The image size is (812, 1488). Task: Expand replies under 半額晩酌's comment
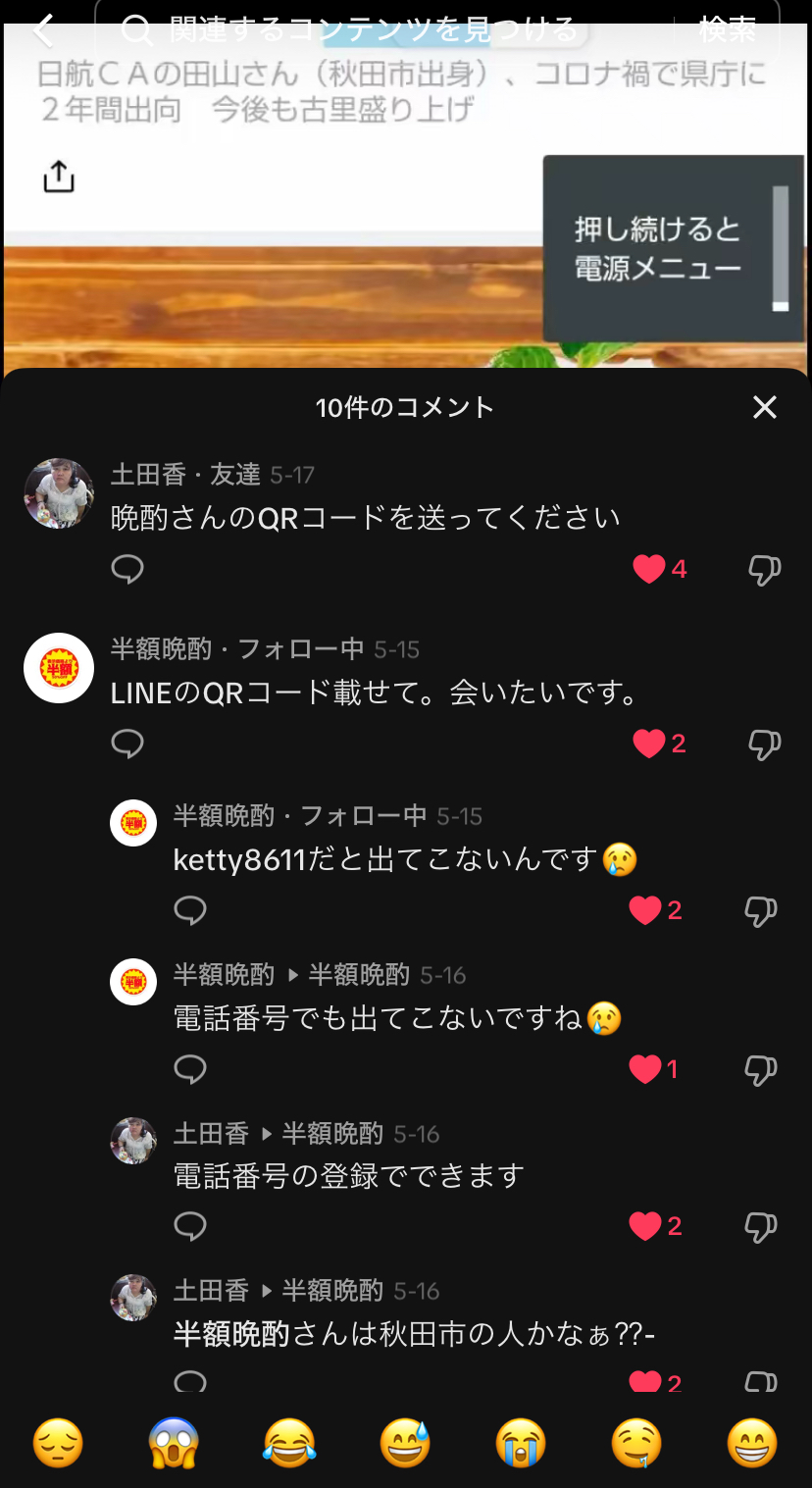(127, 744)
